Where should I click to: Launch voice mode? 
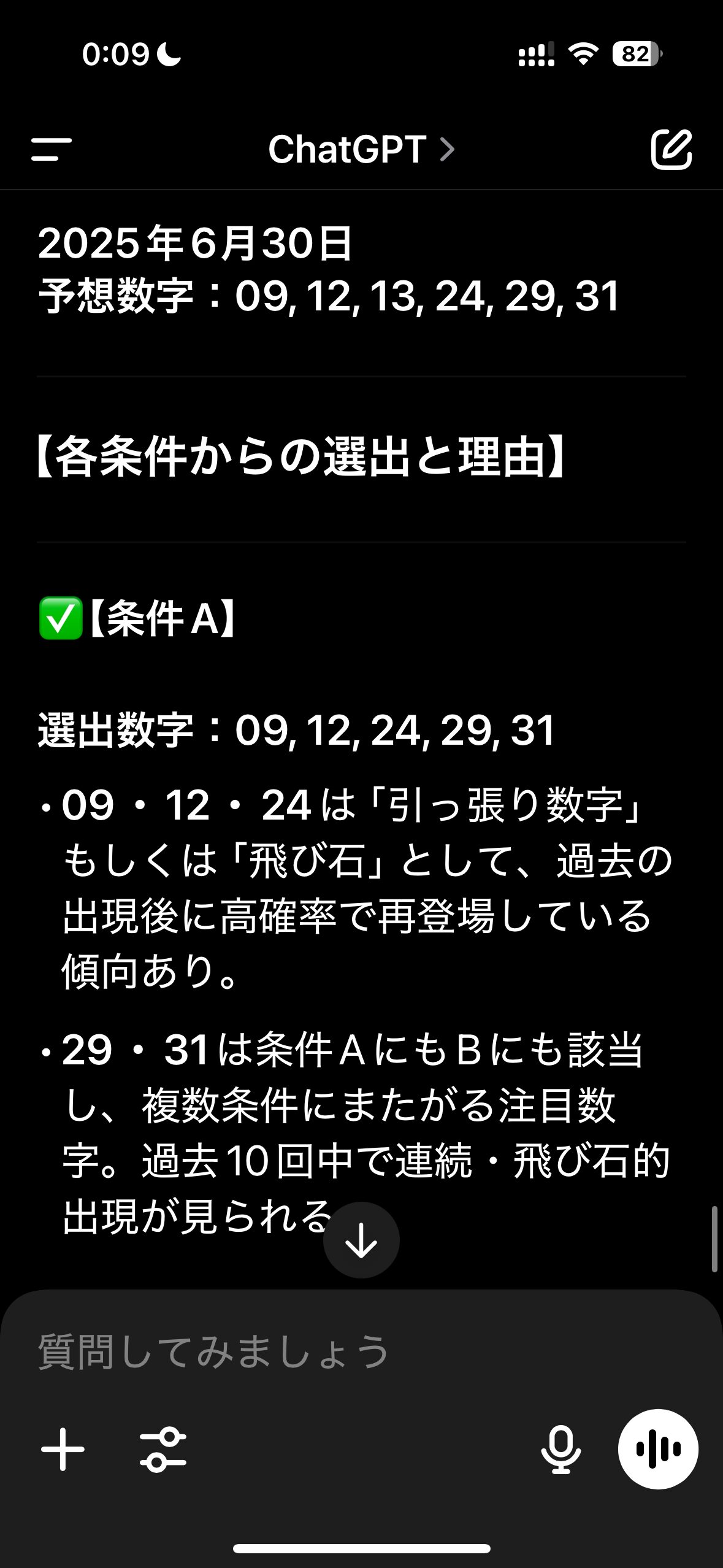click(658, 1449)
